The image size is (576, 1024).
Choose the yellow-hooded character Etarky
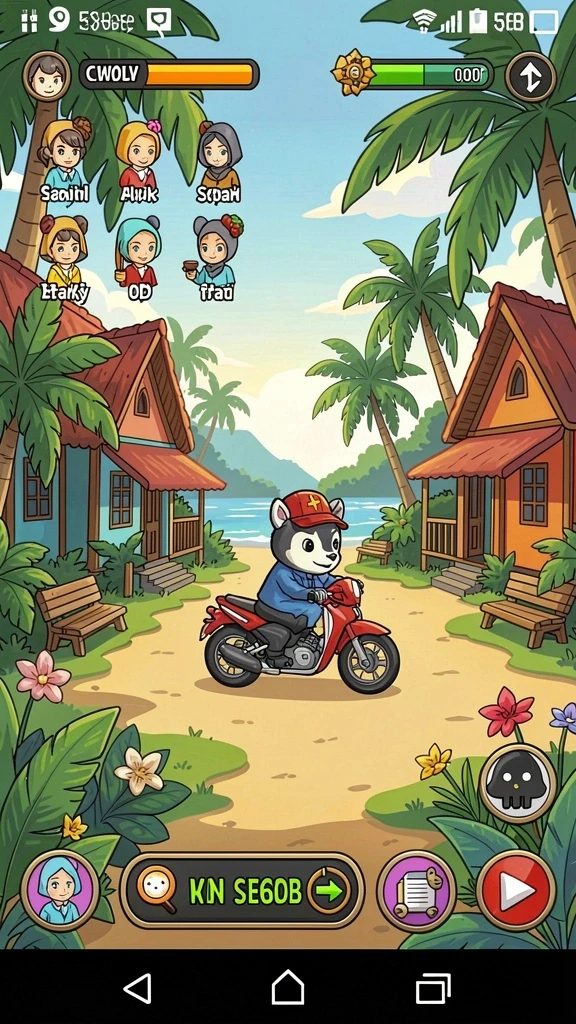coord(63,259)
